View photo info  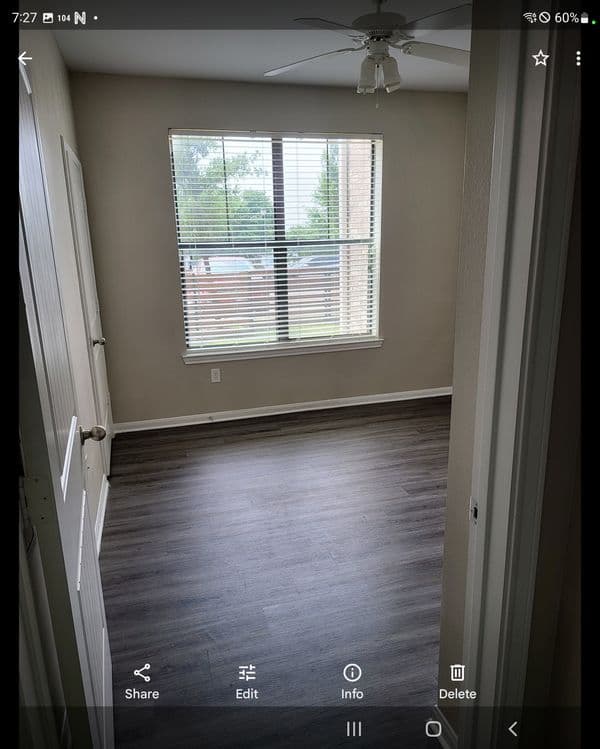click(x=352, y=681)
